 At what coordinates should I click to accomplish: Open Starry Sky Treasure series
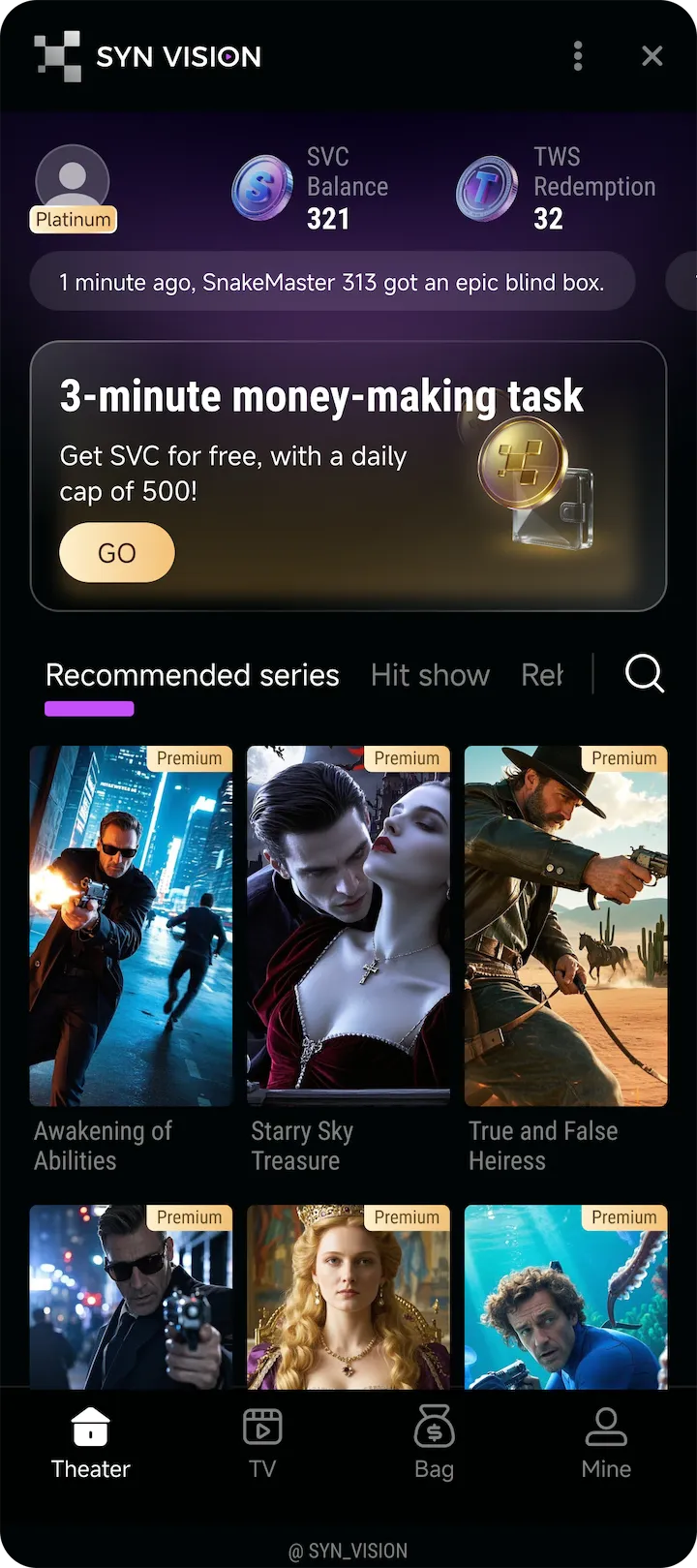tap(348, 926)
